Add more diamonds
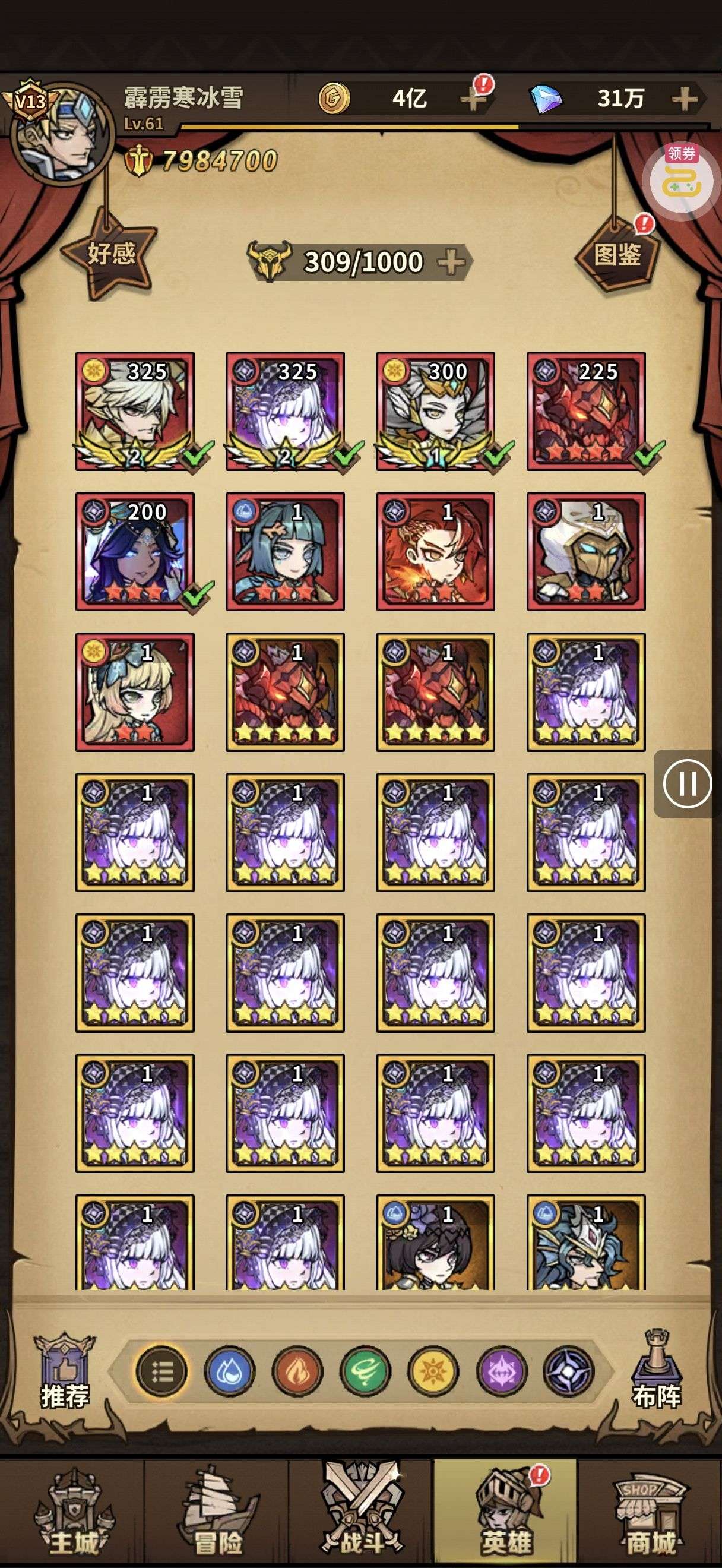Image resolution: width=722 pixels, height=1568 pixels. tap(685, 99)
